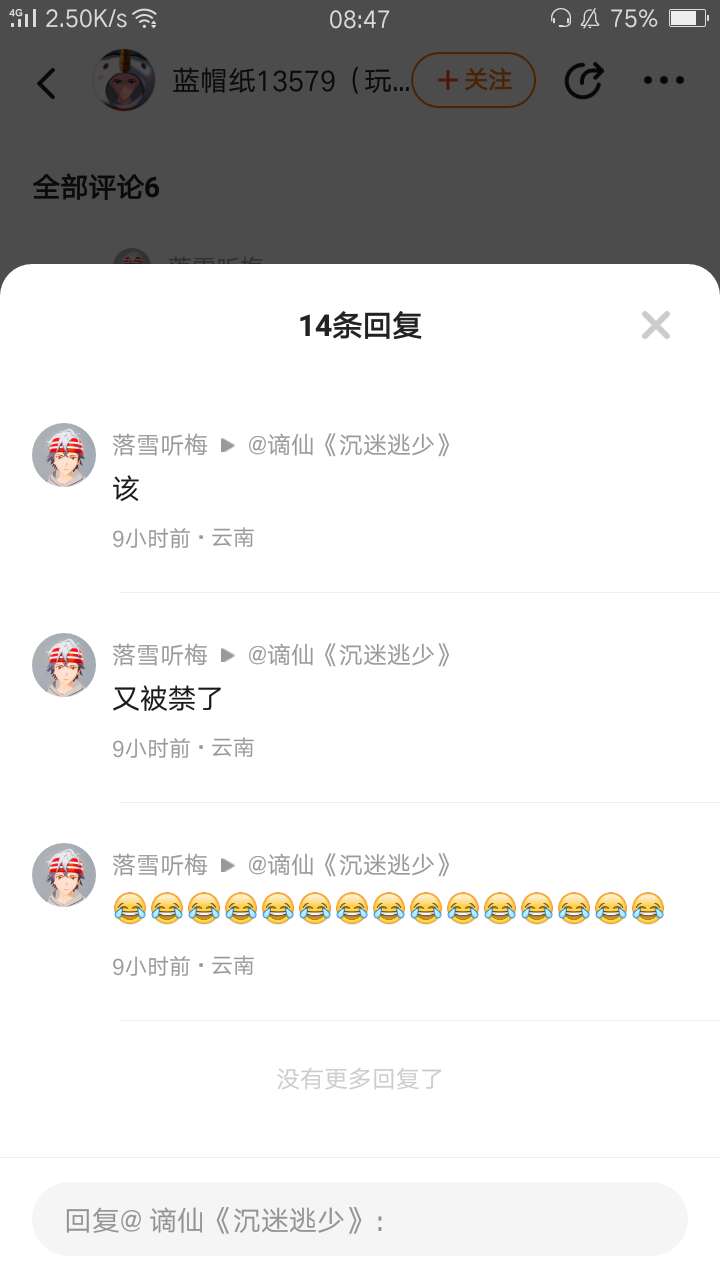Image resolution: width=720 pixels, height=1280 pixels.
Task: Select the laughing emoji reply
Action: [388, 909]
